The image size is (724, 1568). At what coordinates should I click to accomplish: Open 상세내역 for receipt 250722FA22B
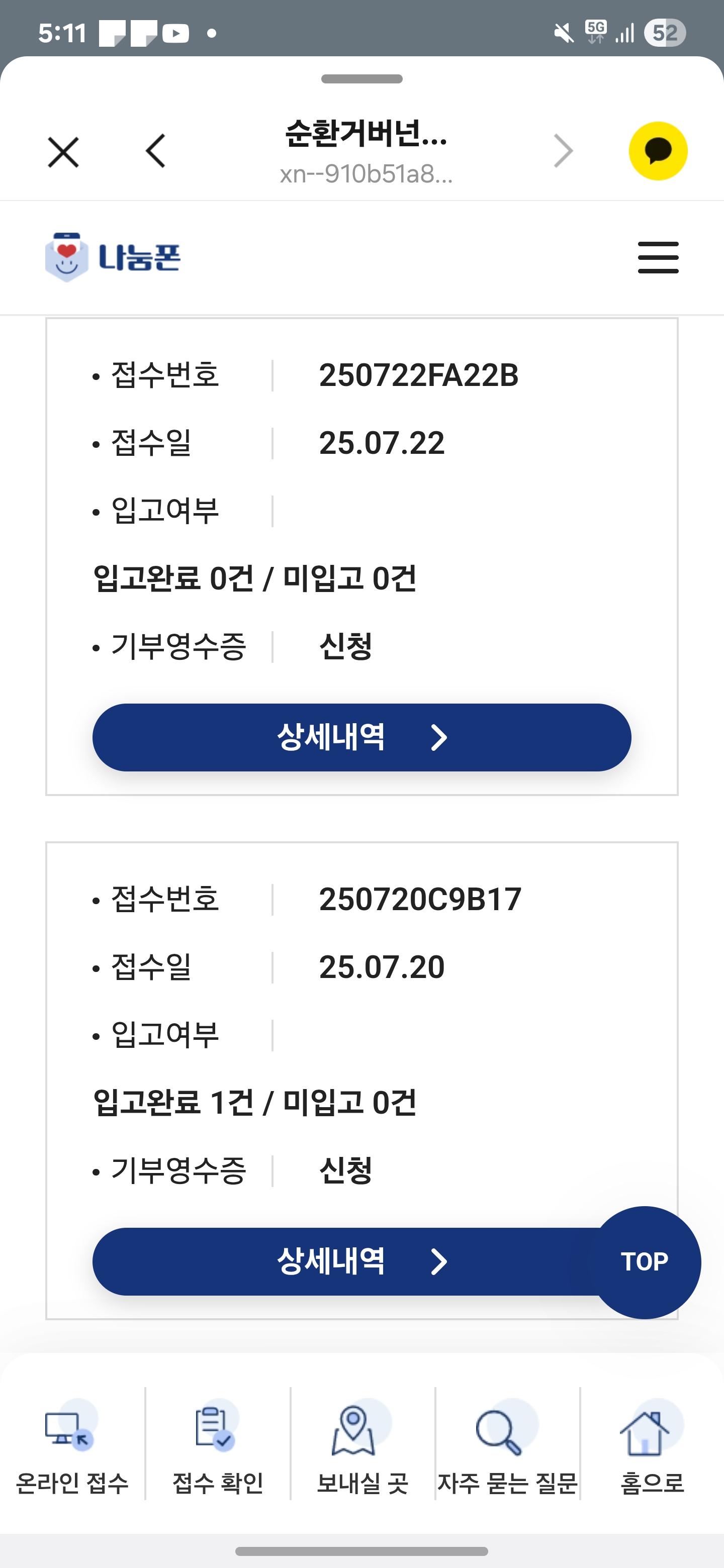click(x=361, y=737)
